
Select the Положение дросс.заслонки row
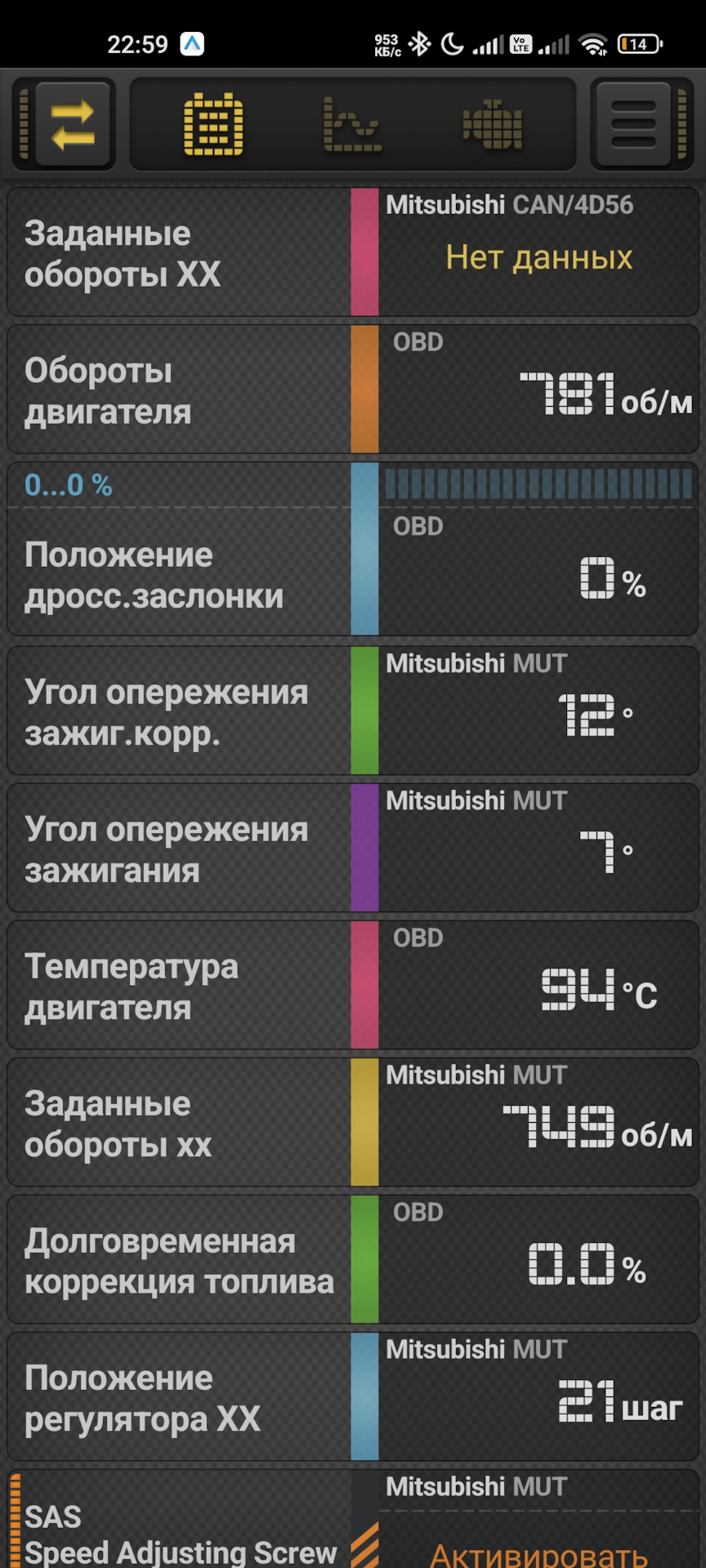(352, 549)
